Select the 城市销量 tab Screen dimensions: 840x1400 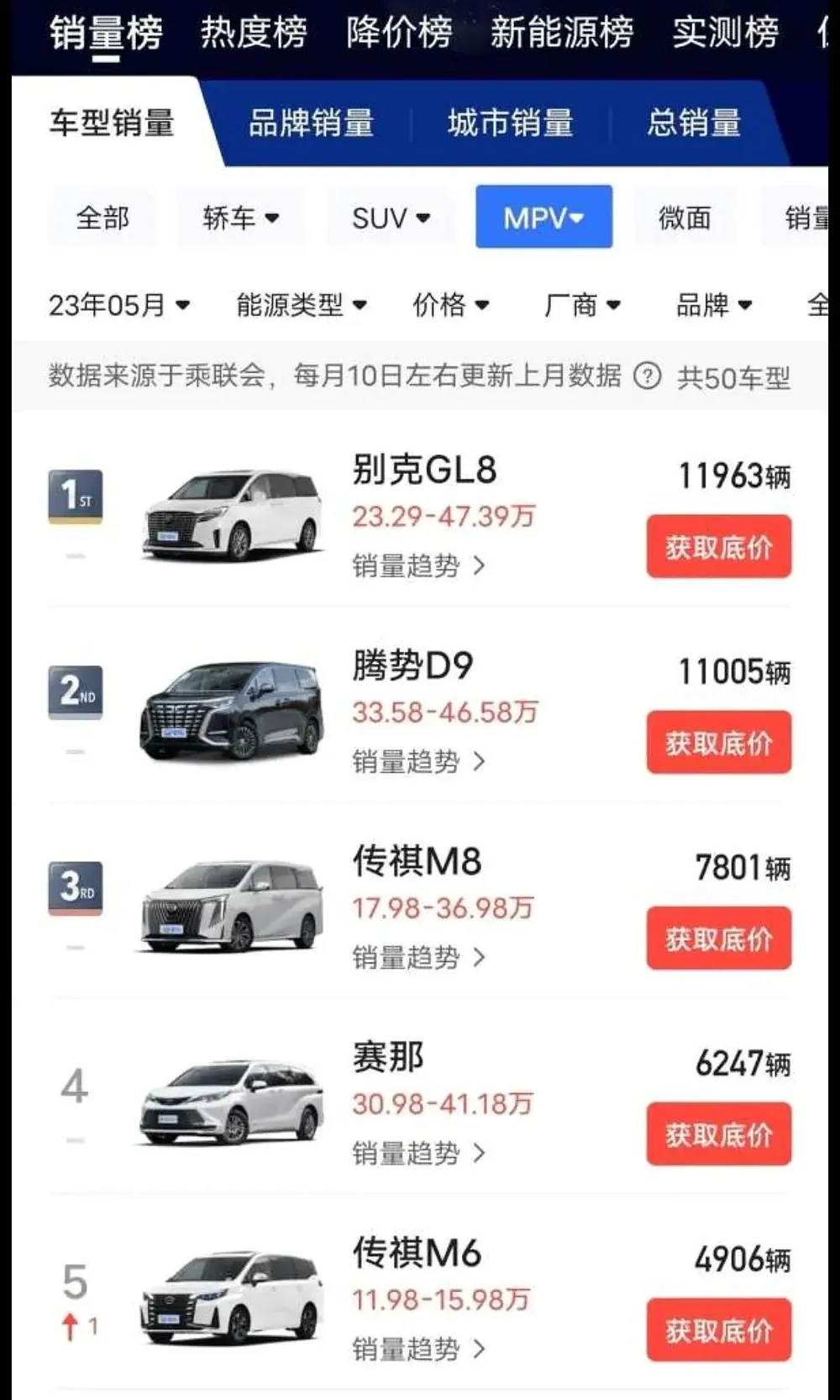click(510, 124)
